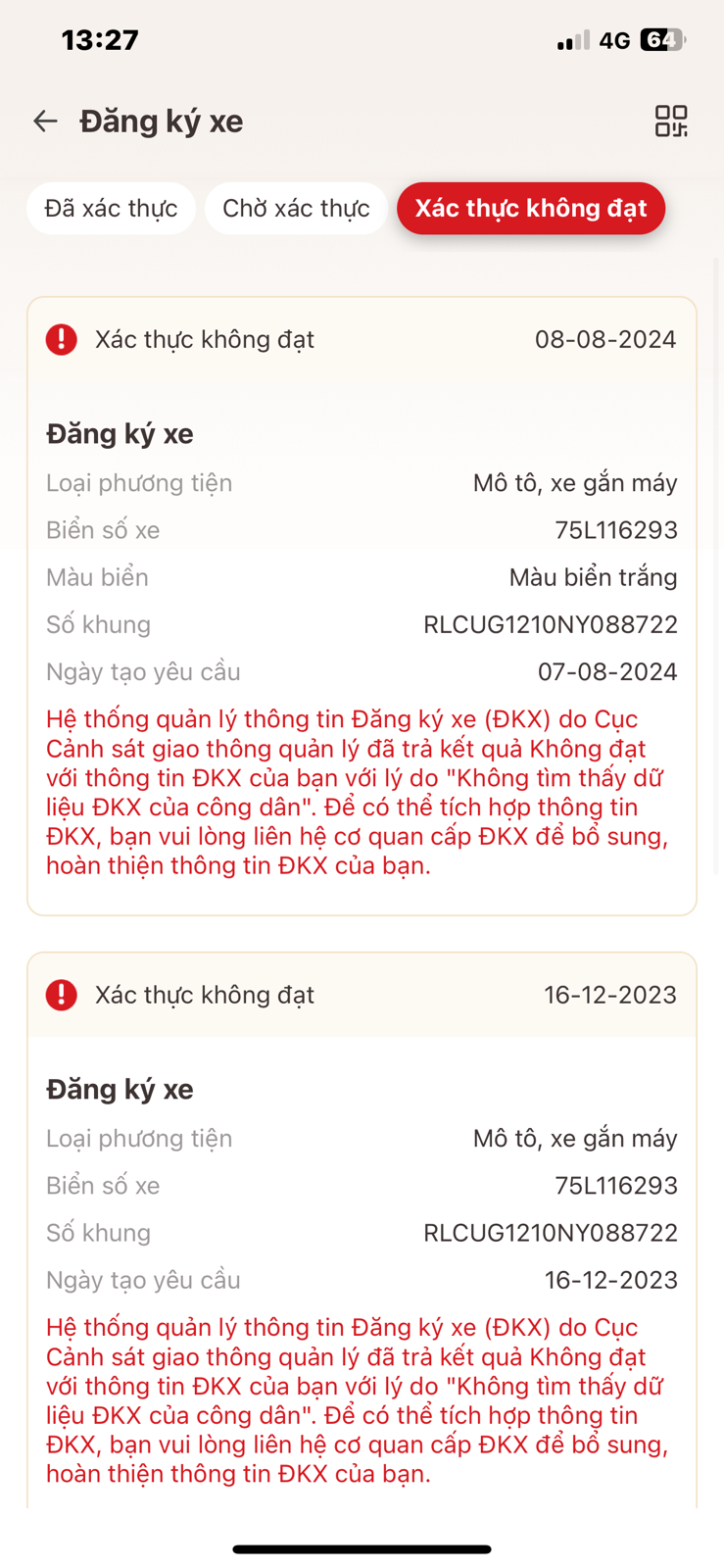724x1568 pixels.
Task: Switch to the Chờ xác thực tab
Action: (296, 208)
